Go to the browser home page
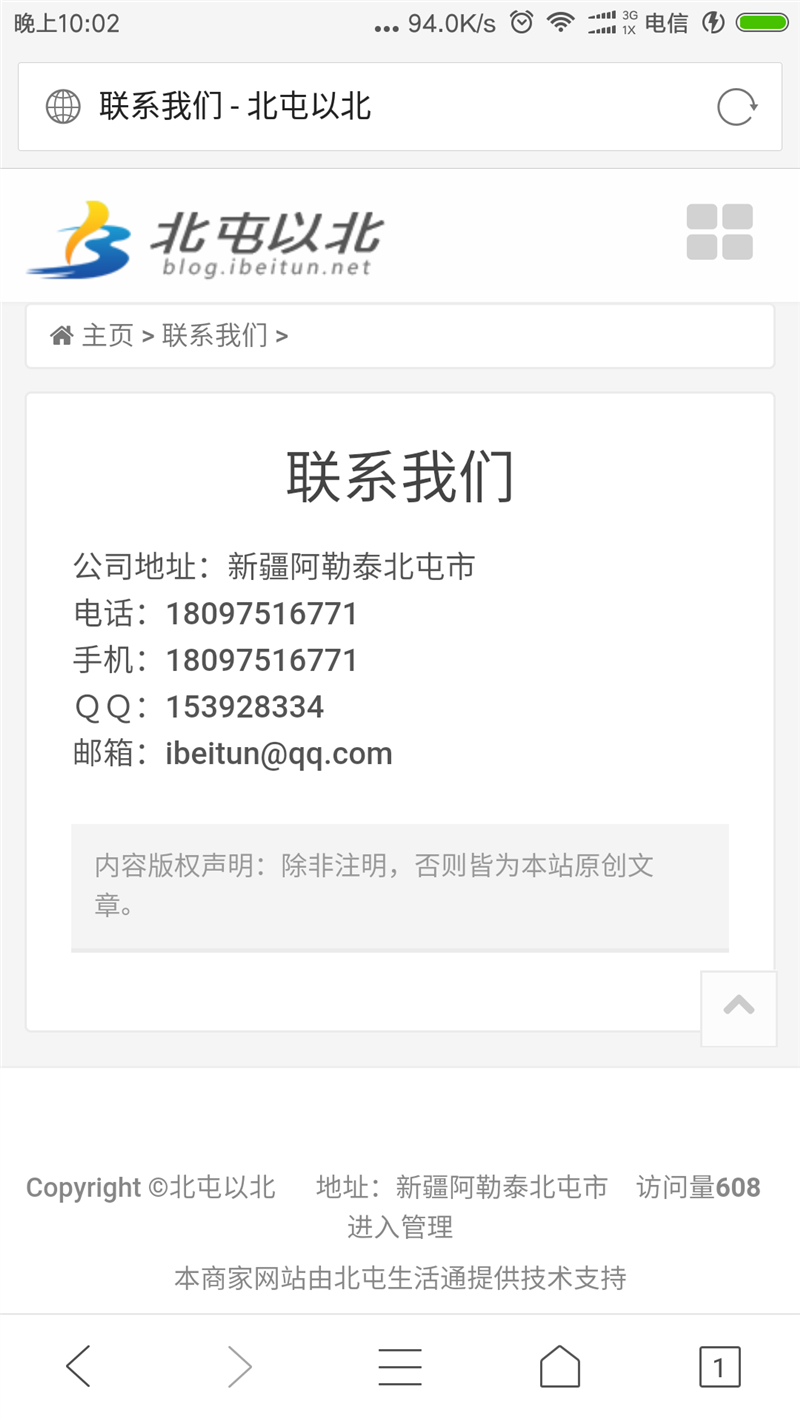The image size is (800, 1420). coord(560,1366)
